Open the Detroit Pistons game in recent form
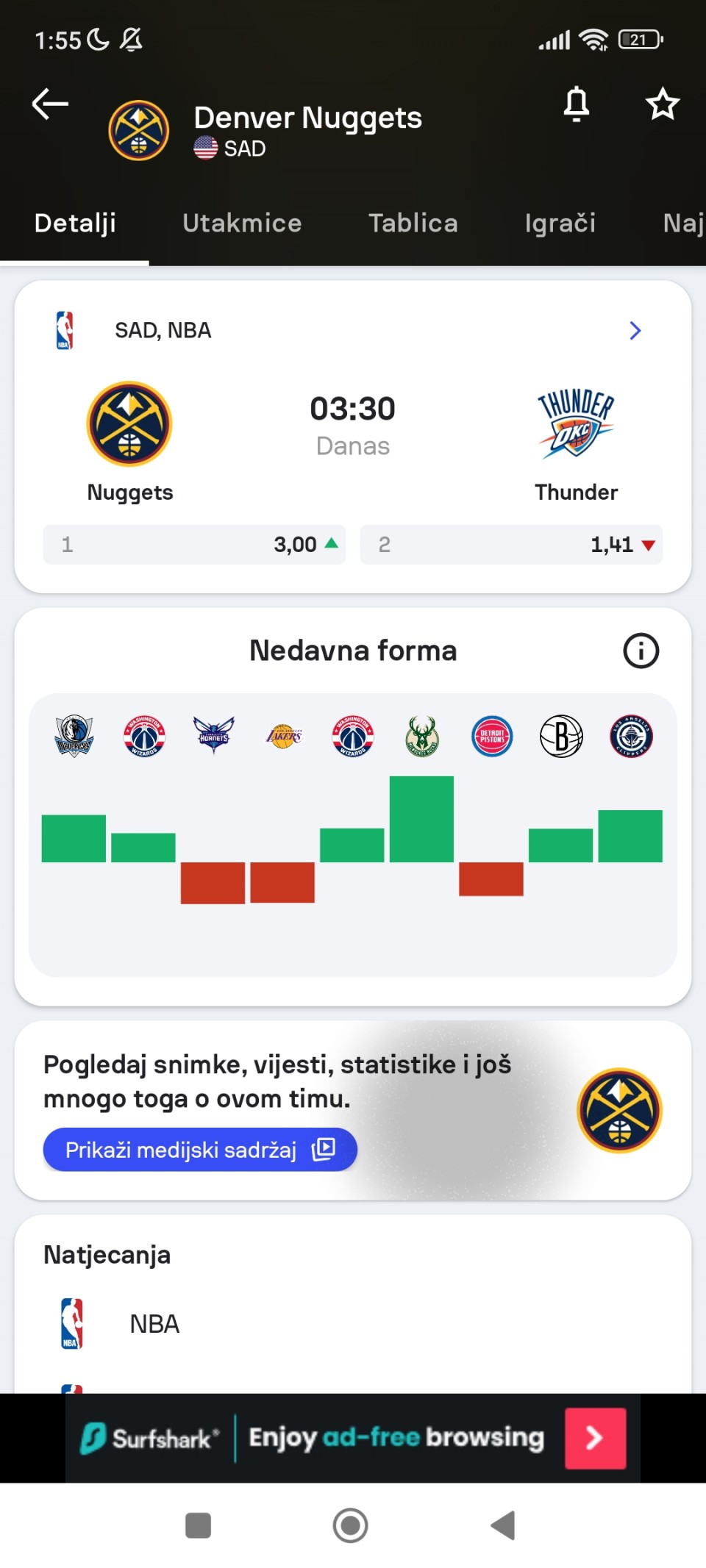Viewport: 706px width, 1568px height. click(x=491, y=737)
